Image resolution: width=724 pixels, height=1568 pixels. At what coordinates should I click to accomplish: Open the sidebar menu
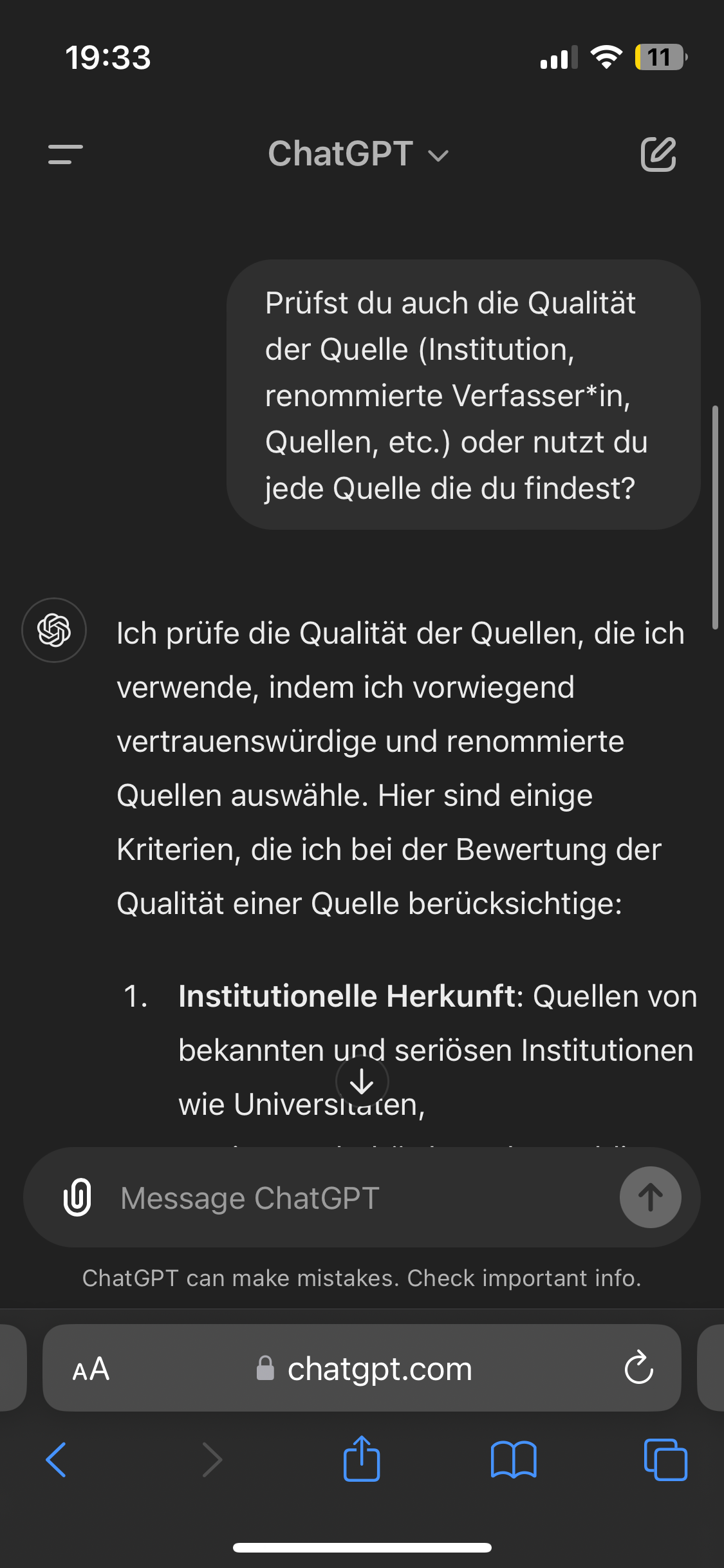pos(66,154)
